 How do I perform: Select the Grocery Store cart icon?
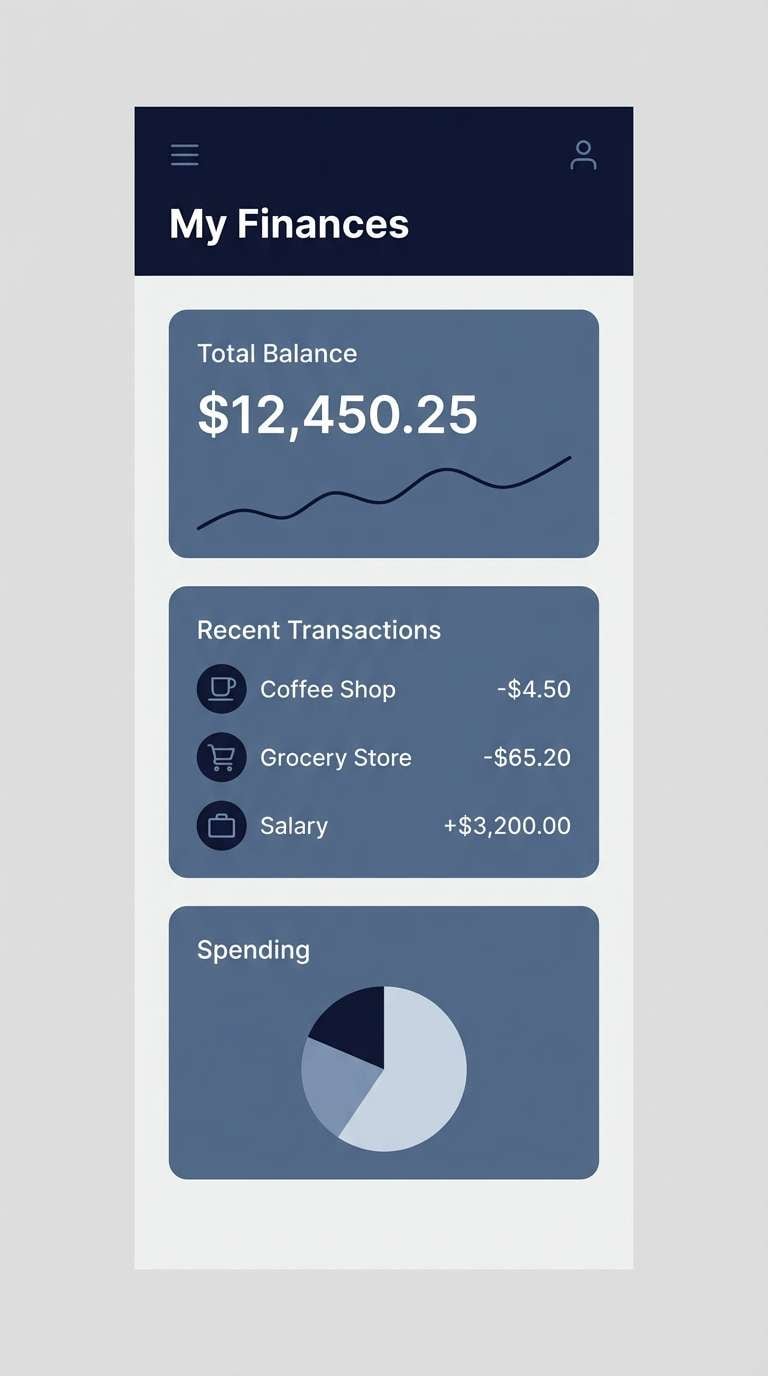pyautogui.click(x=221, y=757)
